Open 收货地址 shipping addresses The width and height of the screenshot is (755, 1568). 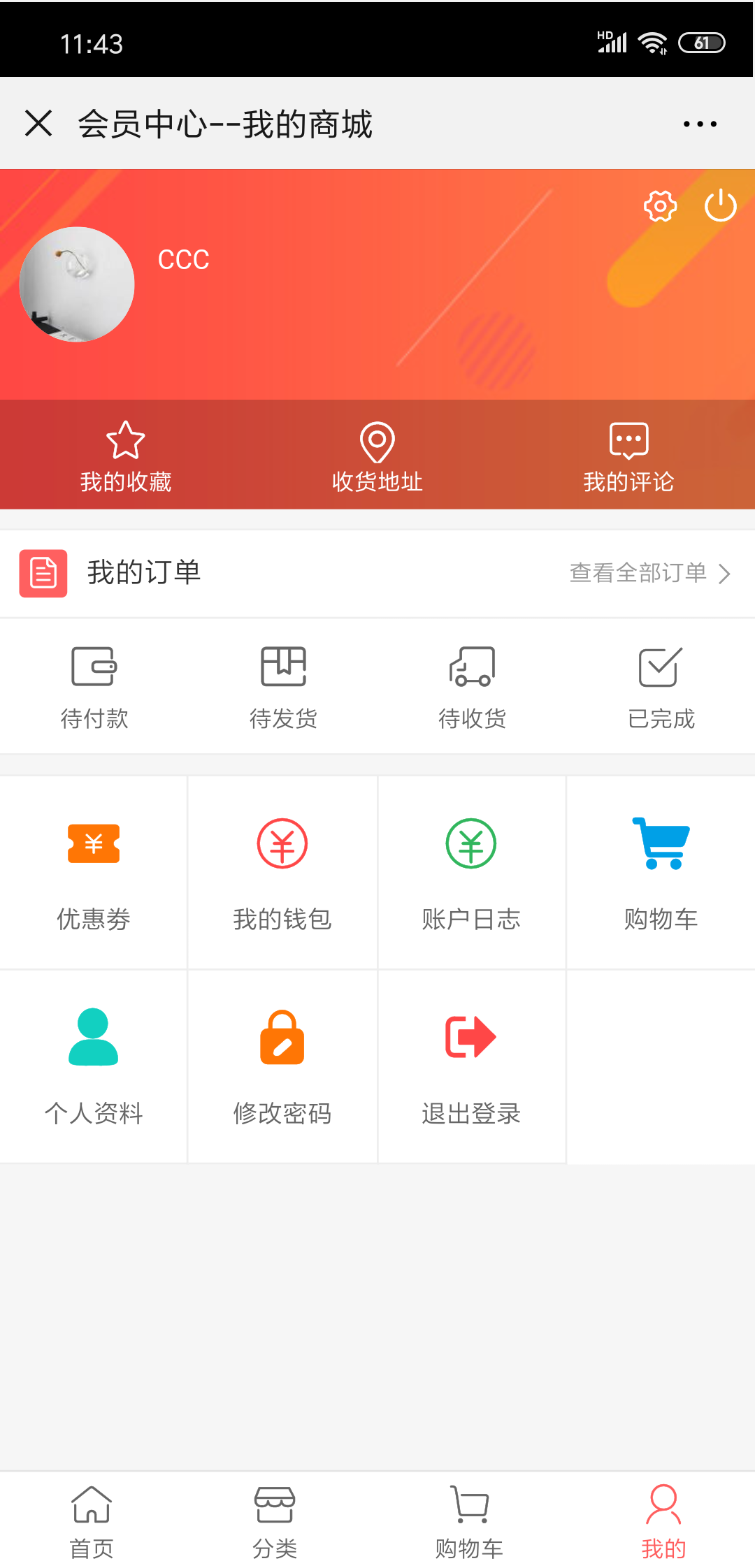coord(377,456)
